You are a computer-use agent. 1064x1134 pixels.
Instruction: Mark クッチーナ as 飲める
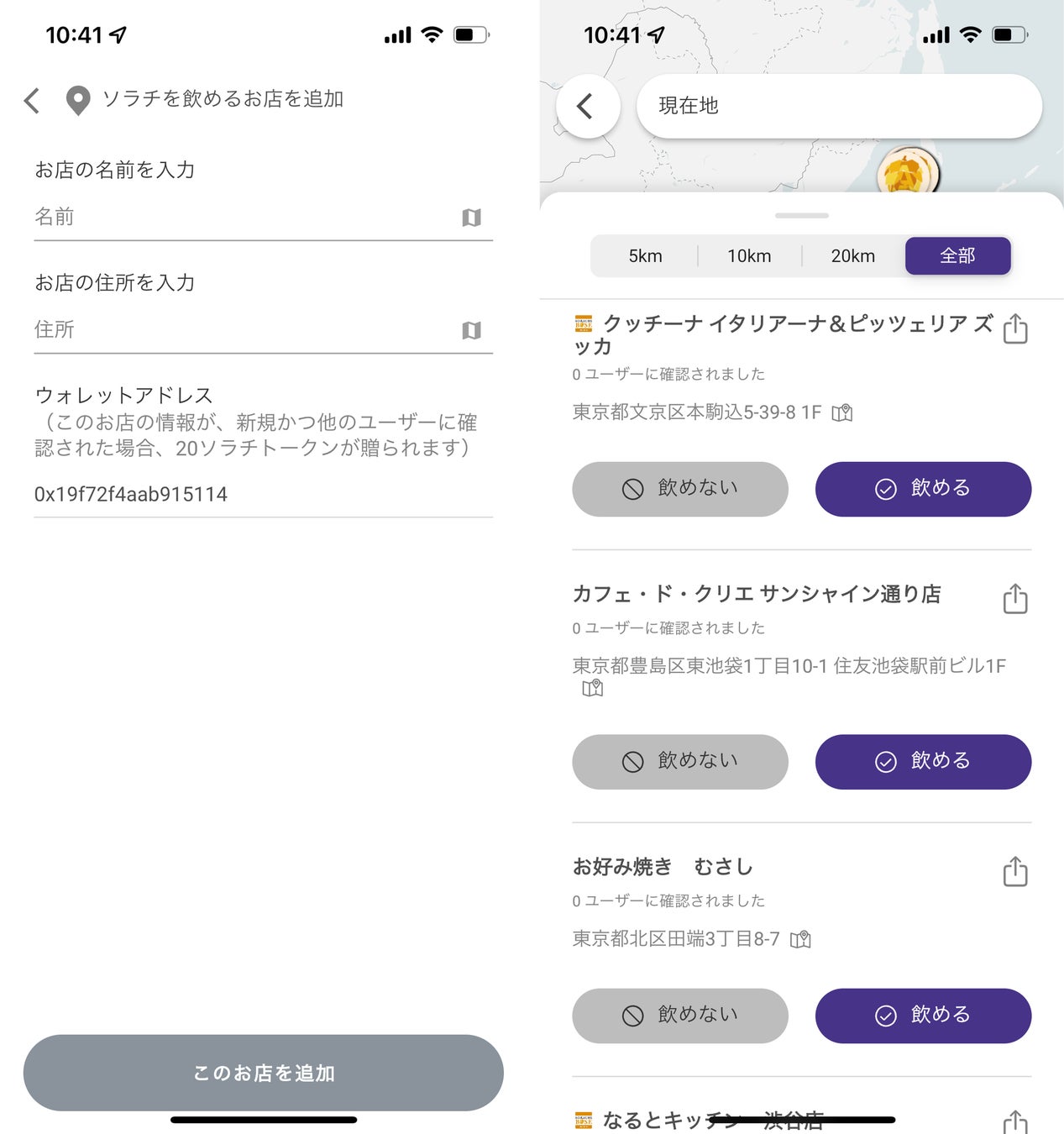pos(922,488)
